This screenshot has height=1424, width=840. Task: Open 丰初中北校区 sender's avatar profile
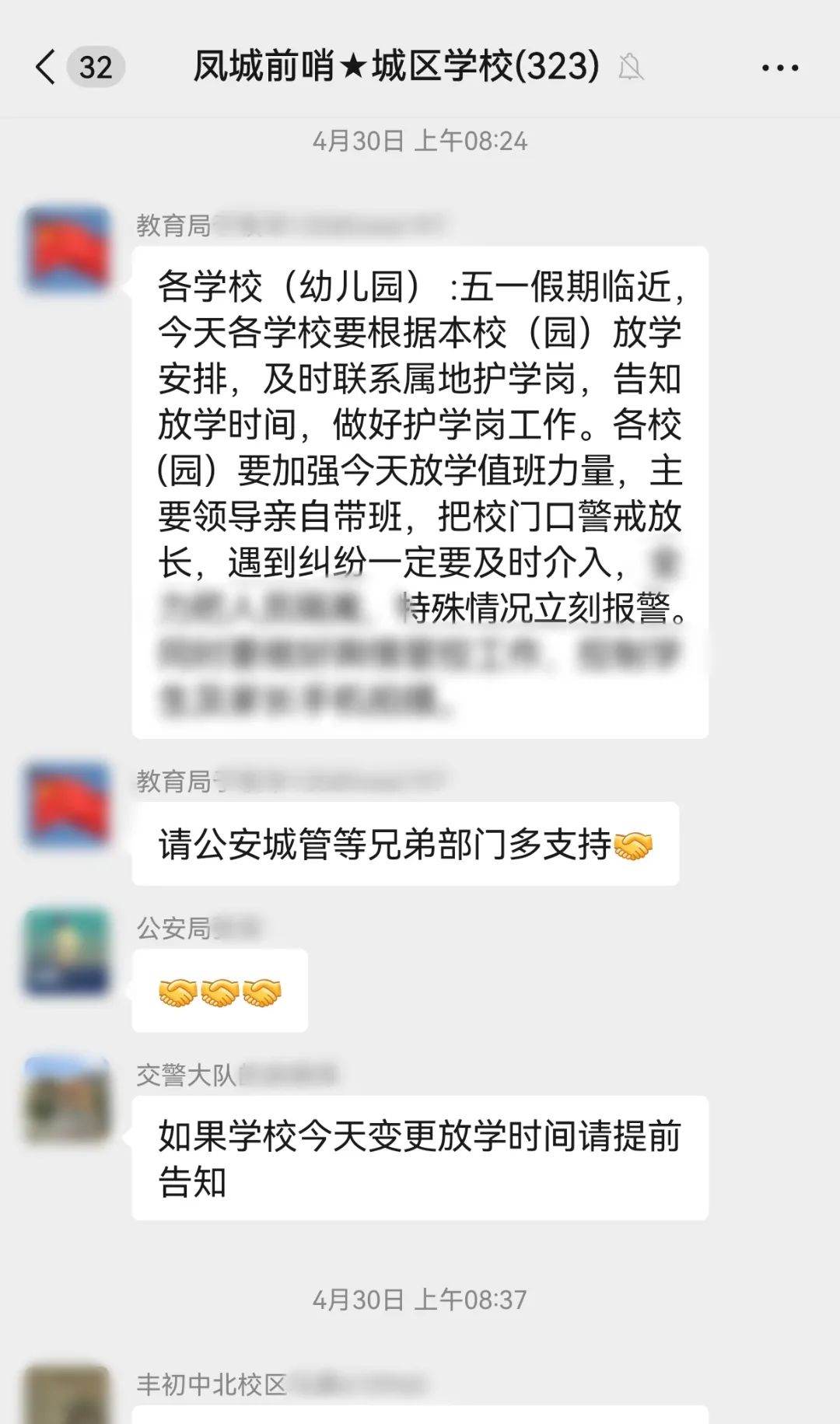pyautogui.click(x=67, y=1396)
